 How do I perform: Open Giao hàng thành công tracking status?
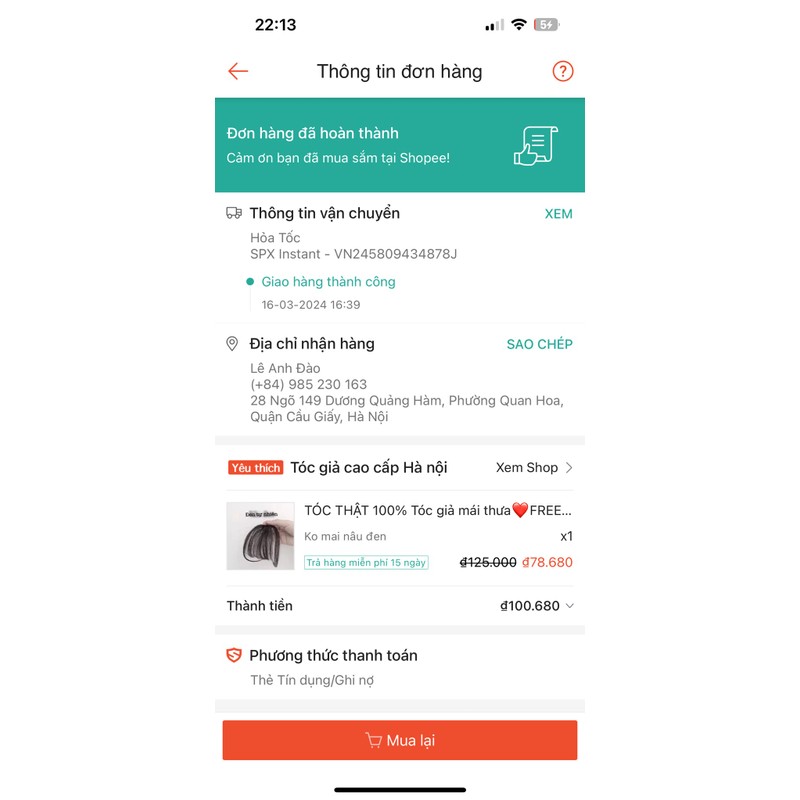pos(328,282)
